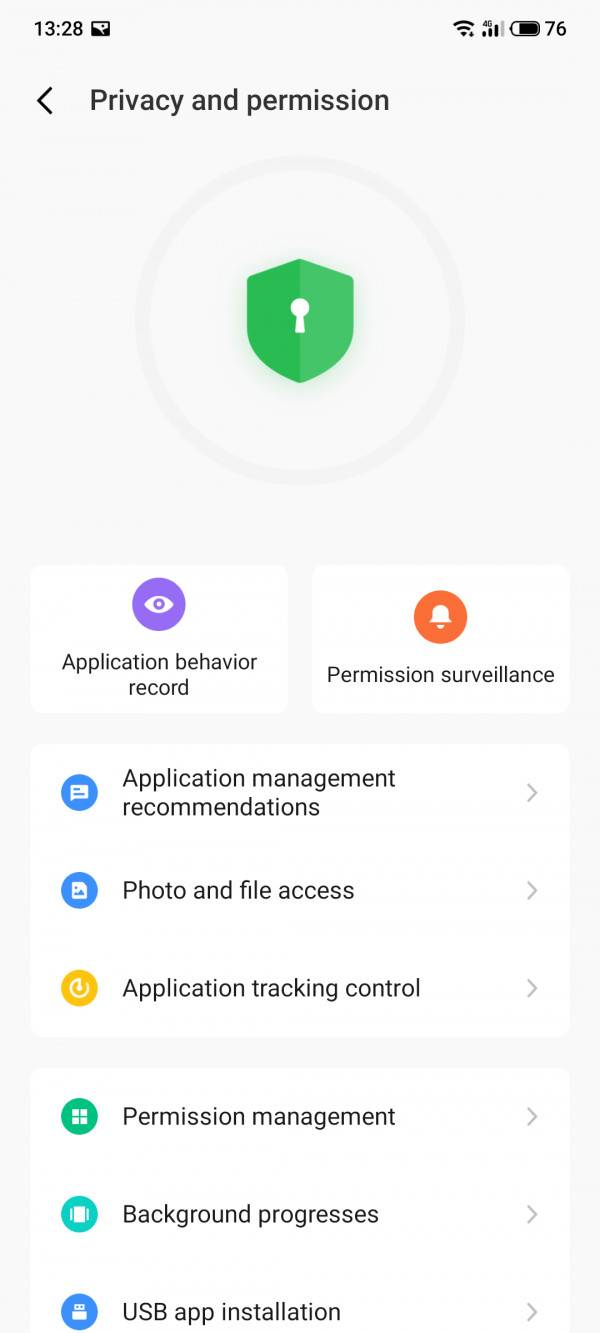Go back from Privacy and permission
This screenshot has width=600, height=1333.
click(x=45, y=100)
